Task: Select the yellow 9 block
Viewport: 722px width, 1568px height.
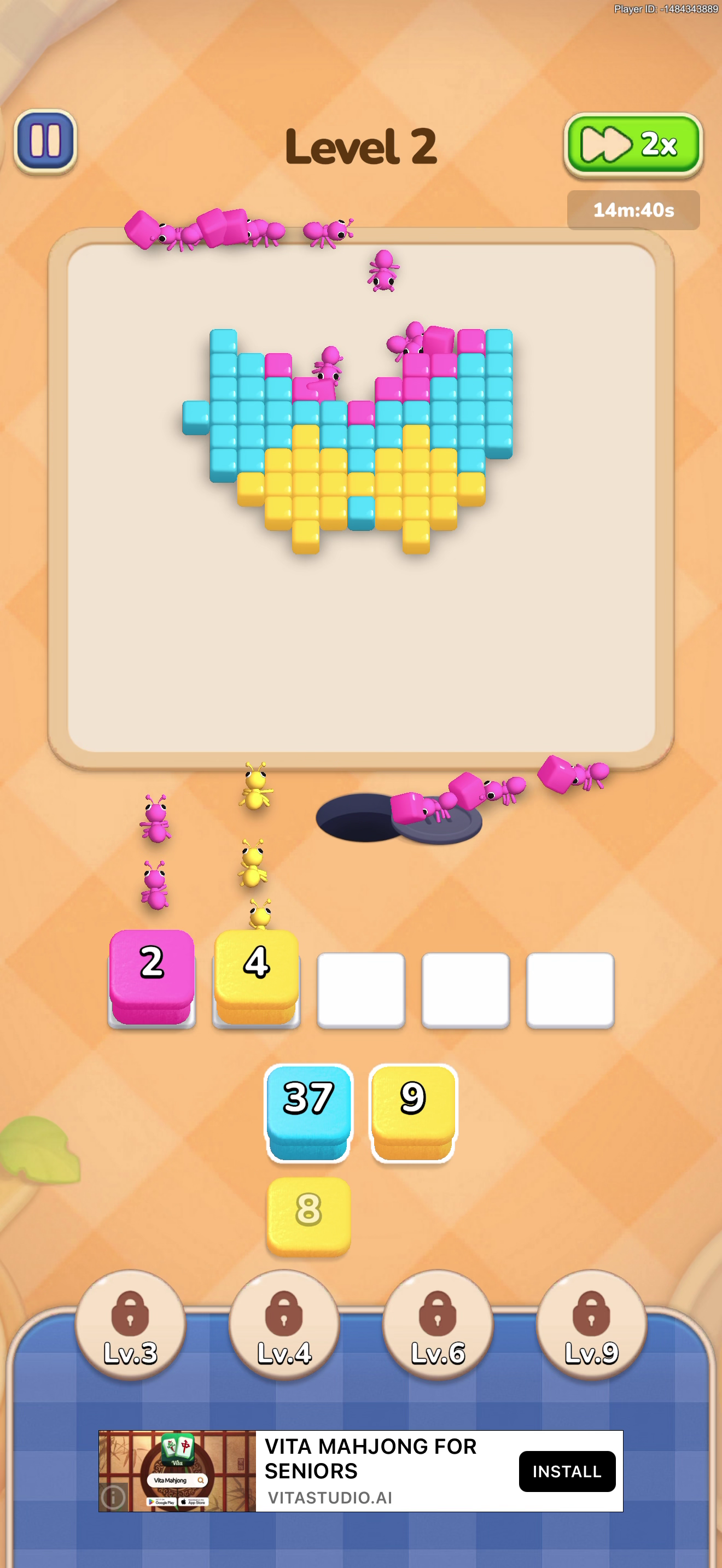Action: 414,1113
